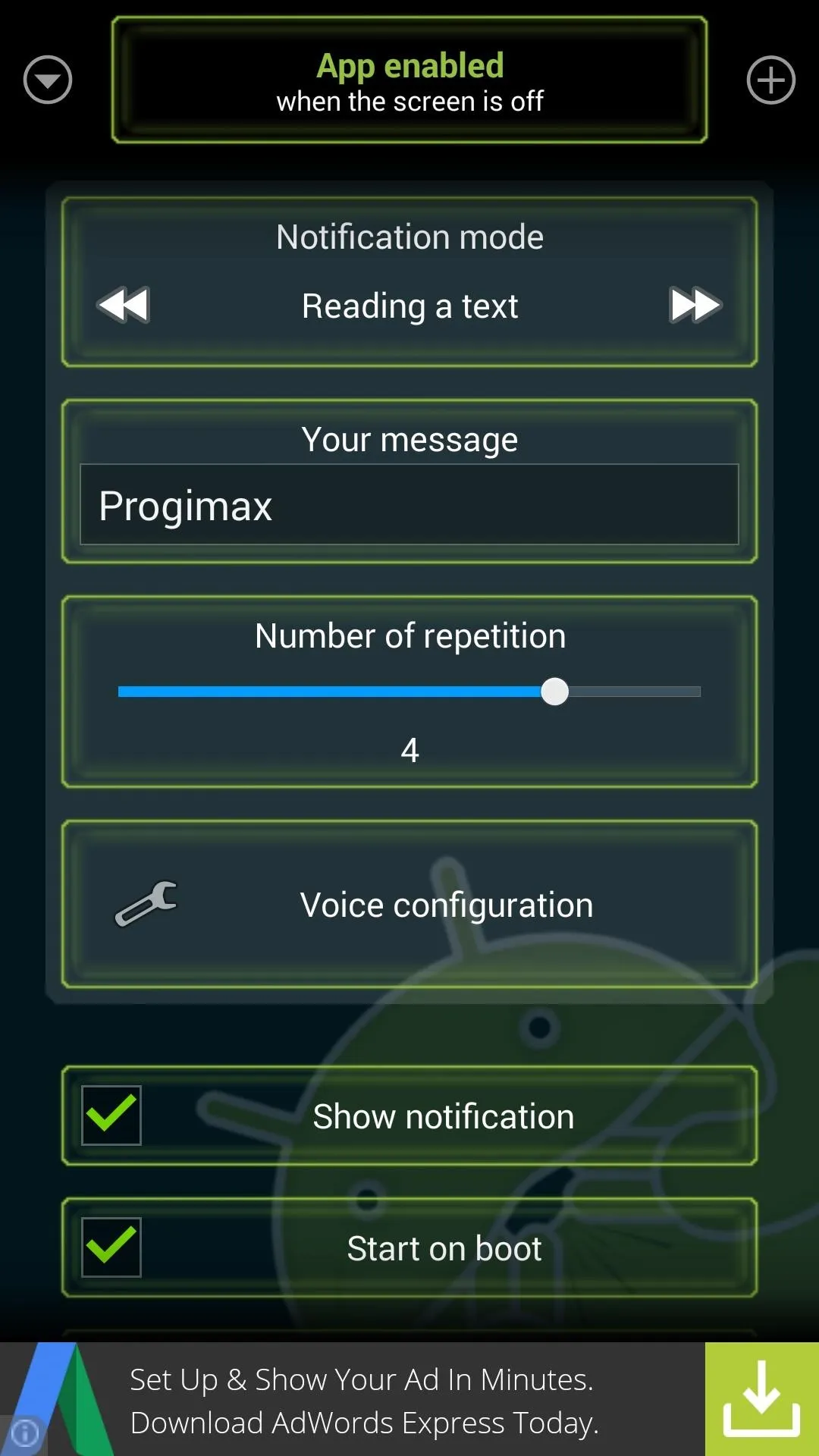Tap the plus circle icon
Screen dimensions: 819x1456
click(770, 80)
